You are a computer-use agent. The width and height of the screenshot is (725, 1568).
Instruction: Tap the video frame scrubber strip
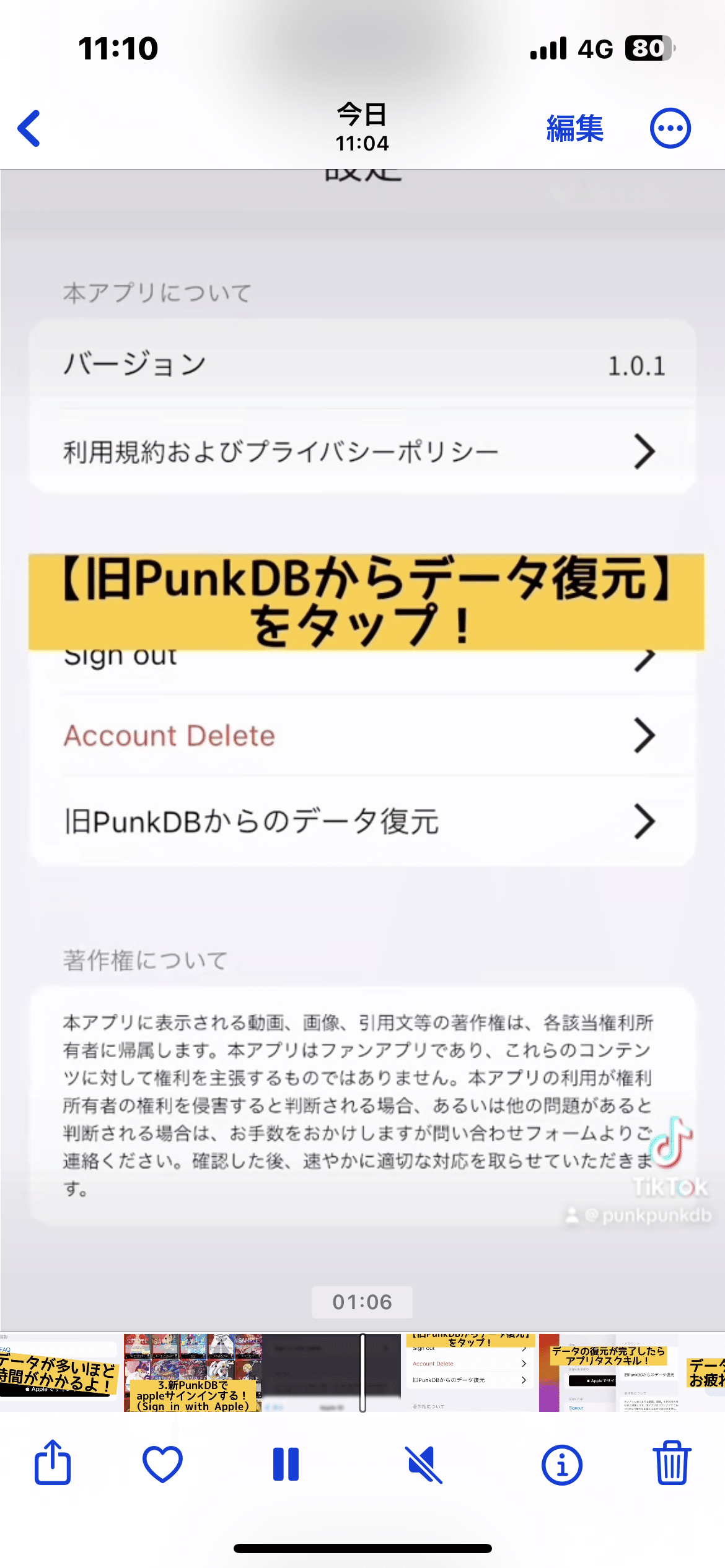(x=362, y=1373)
